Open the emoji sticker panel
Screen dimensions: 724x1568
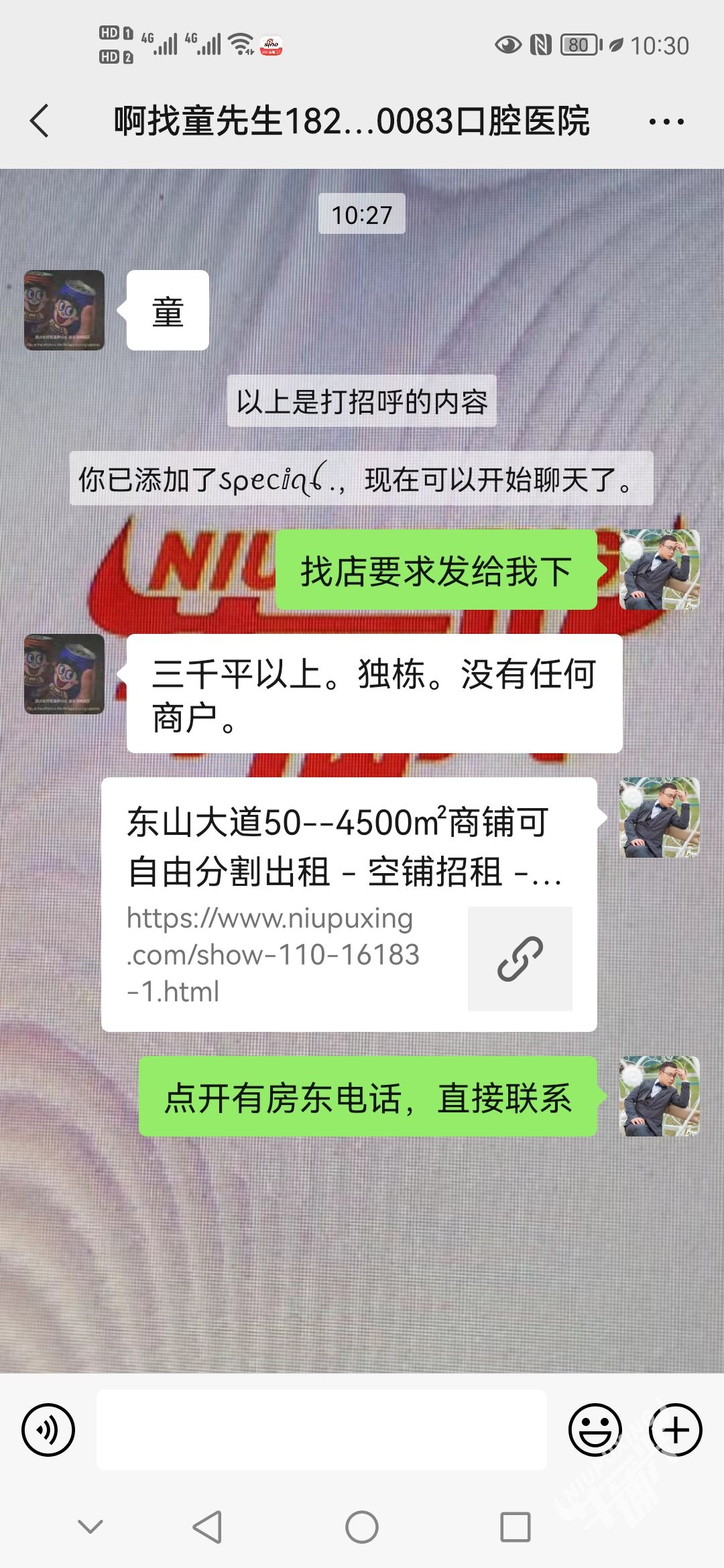[x=595, y=1430]
